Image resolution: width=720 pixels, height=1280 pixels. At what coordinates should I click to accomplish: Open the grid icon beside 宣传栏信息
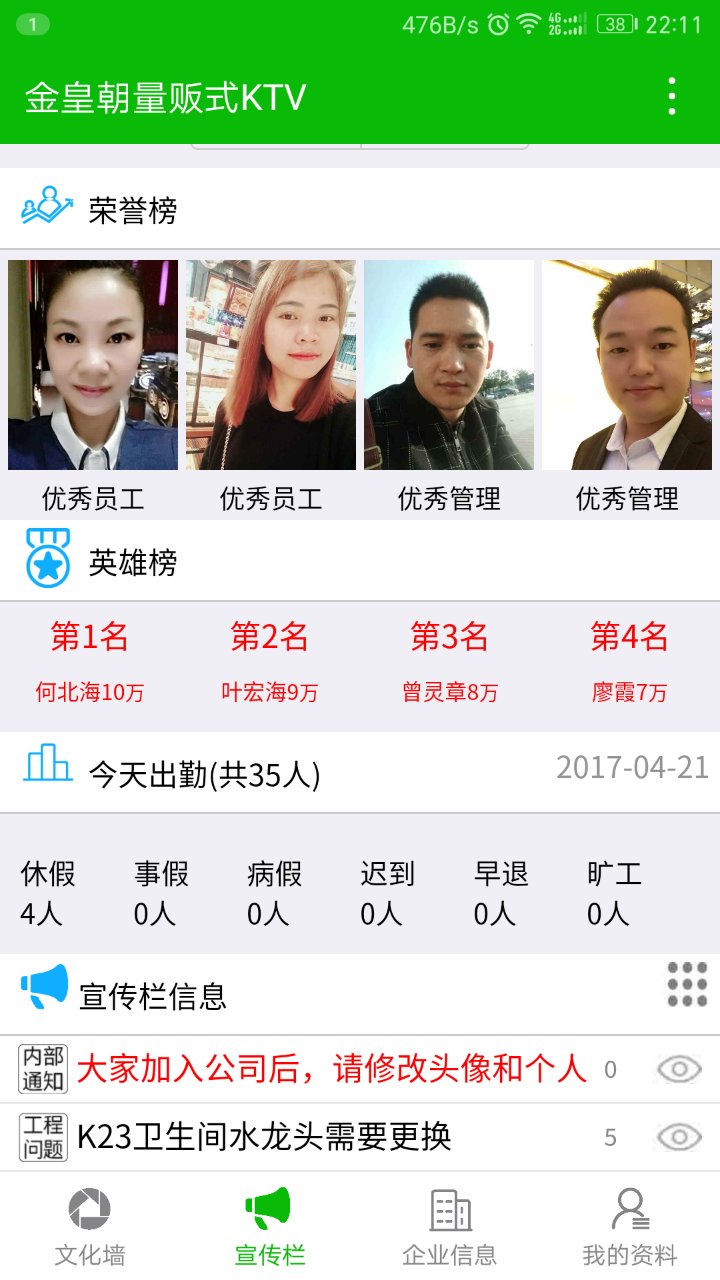click(x=687, y=985)
